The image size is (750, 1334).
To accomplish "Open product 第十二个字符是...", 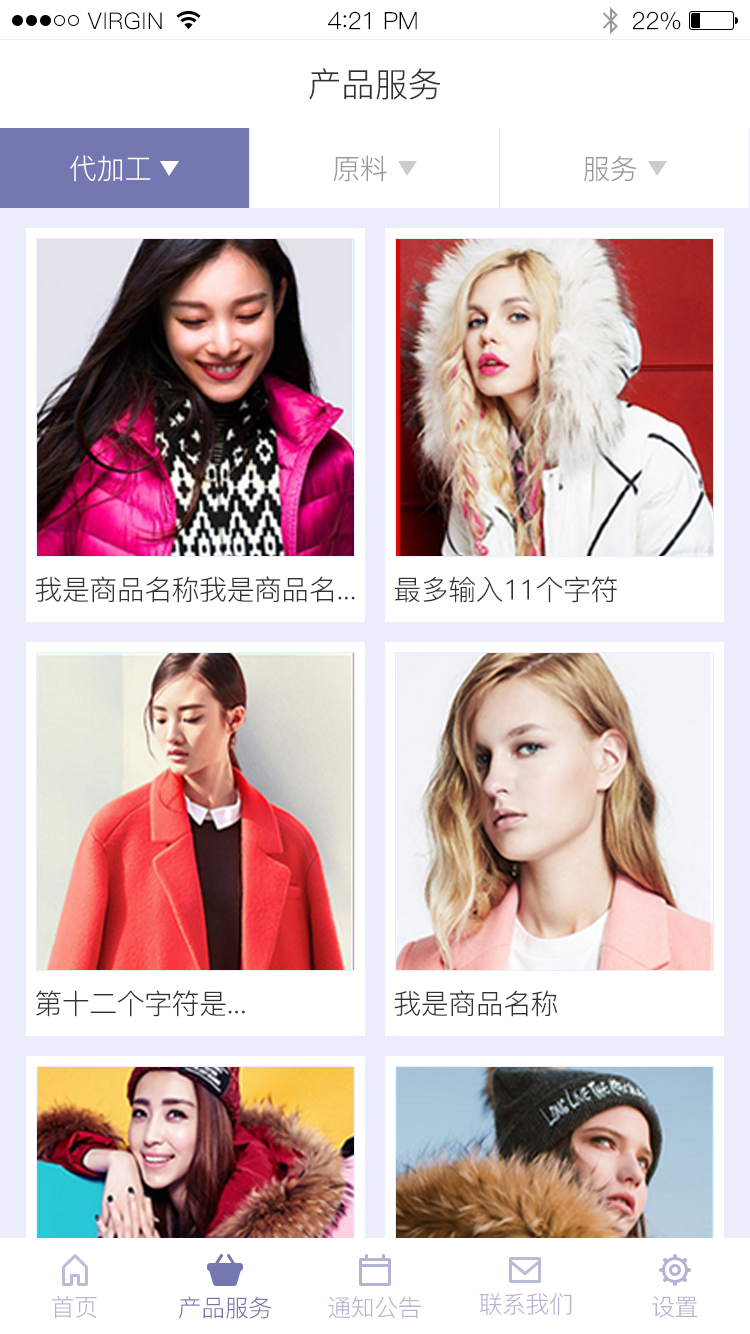I will click(x=195, y=839).
